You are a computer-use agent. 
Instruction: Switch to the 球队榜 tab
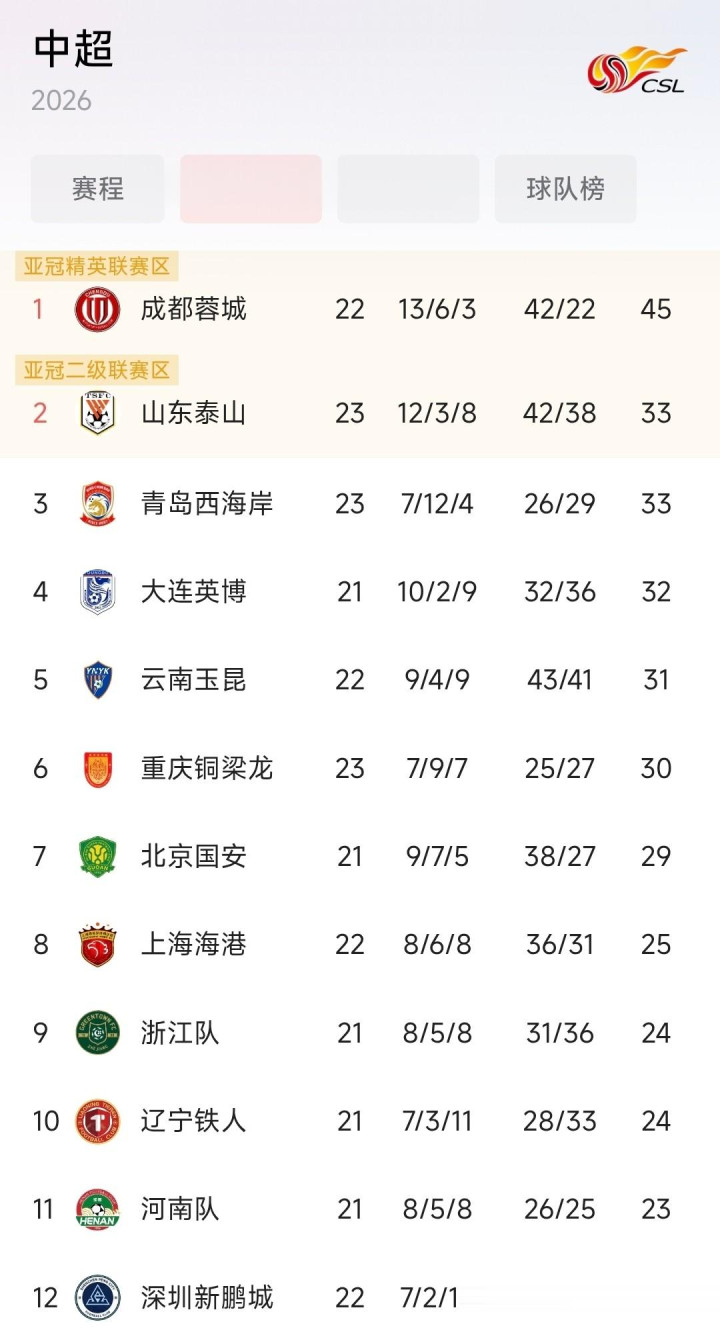tap(565, 189)
